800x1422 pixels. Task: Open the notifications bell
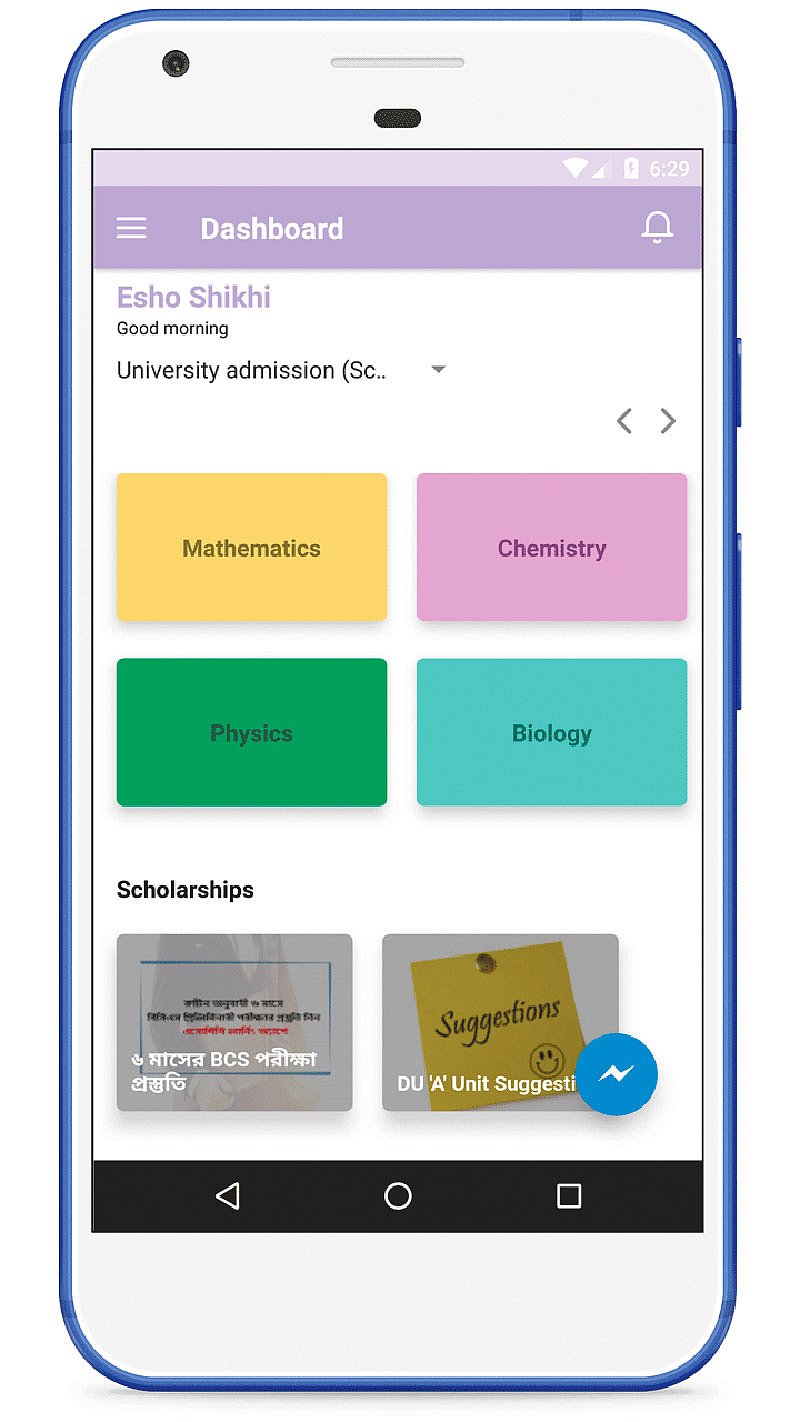click(657, 228)
